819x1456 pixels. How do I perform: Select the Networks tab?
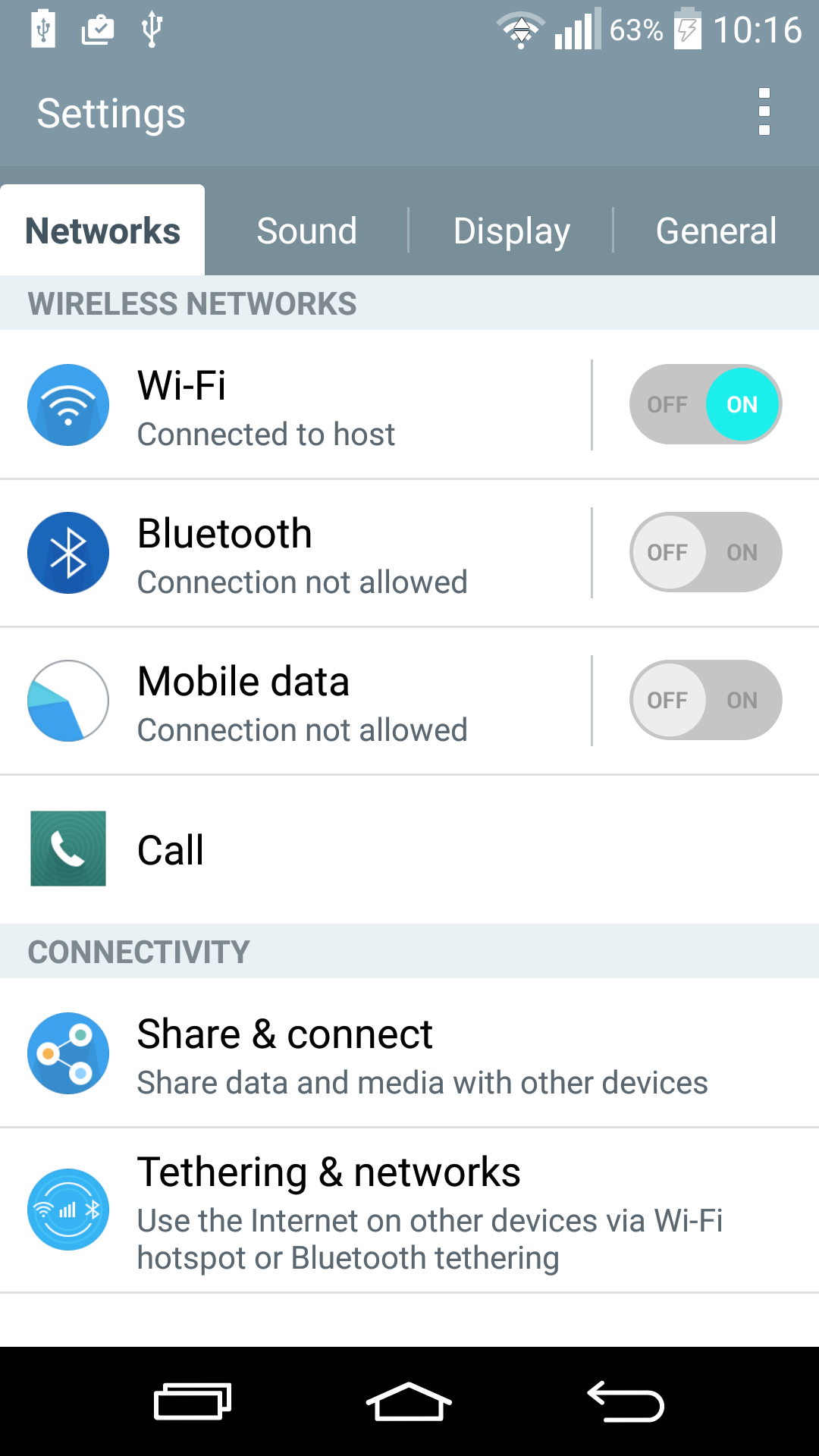pyautogui.click(x=102, y=231)
